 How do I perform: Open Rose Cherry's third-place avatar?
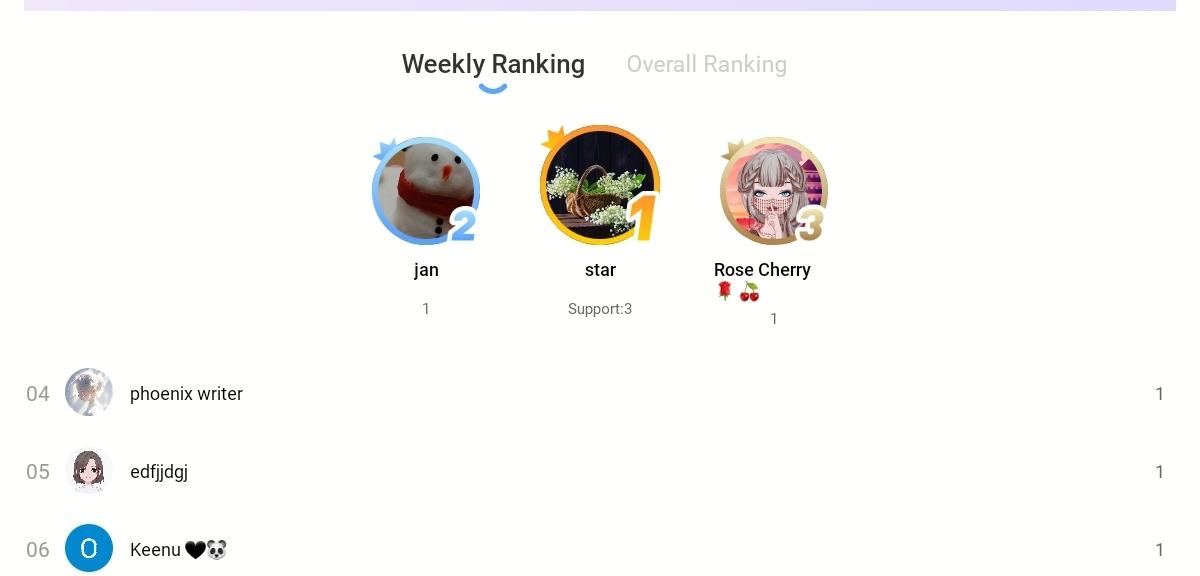(773, 191)
